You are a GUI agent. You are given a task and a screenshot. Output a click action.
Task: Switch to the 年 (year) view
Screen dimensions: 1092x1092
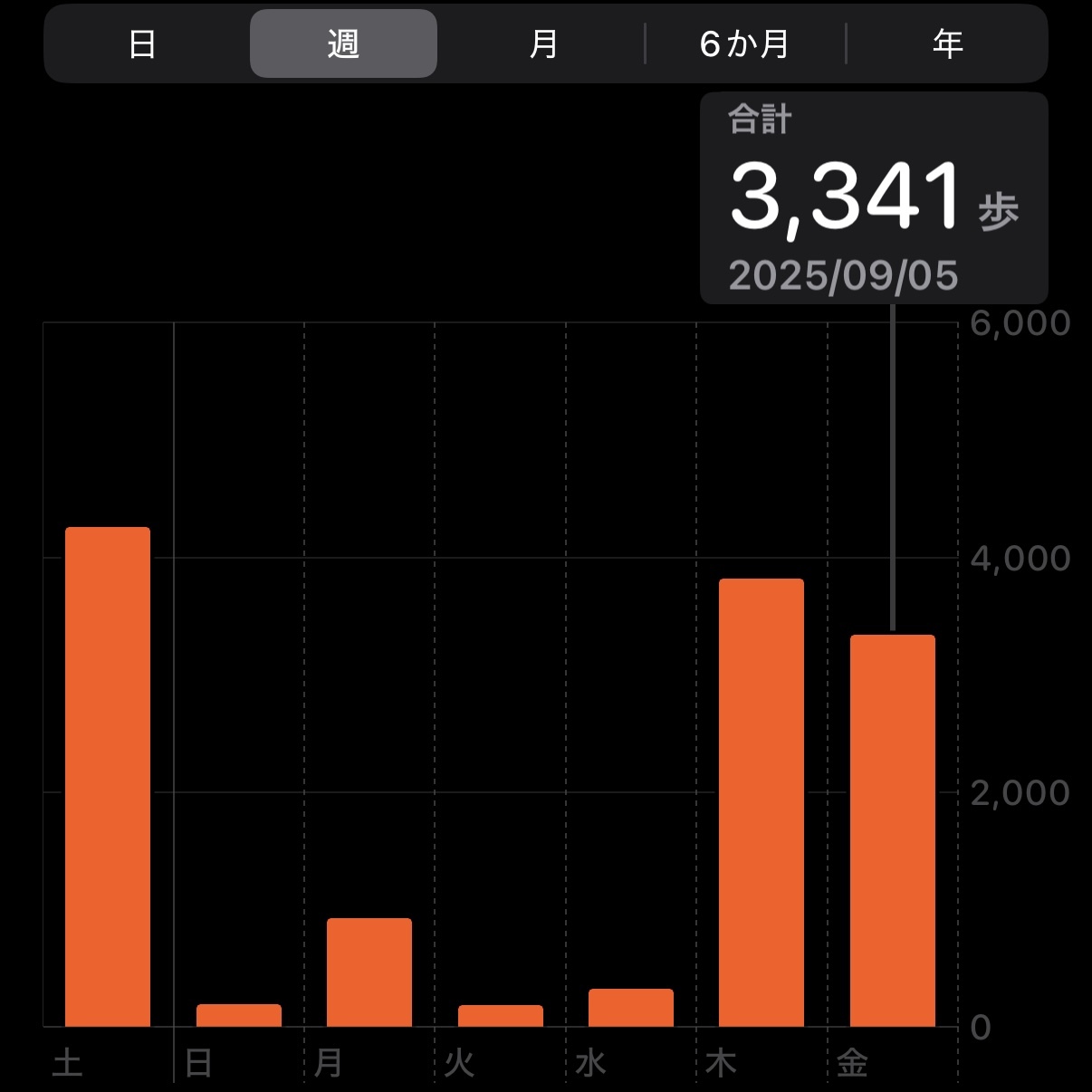click(947, 43)
